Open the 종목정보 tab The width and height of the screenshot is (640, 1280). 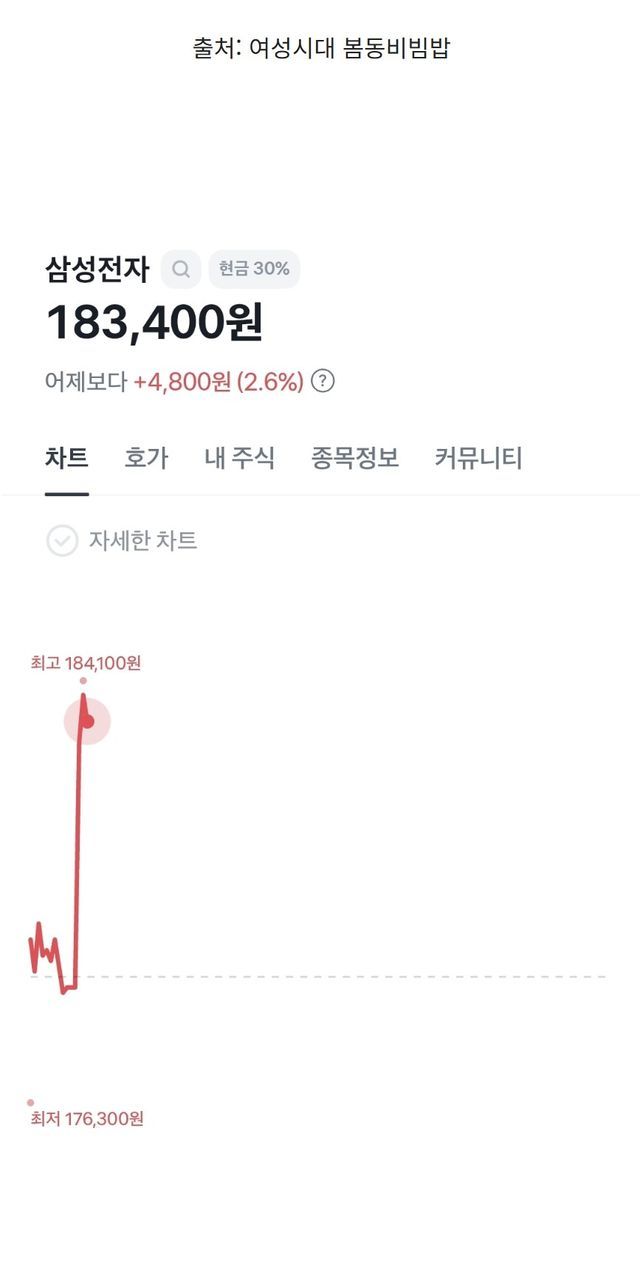pos(355,459)
